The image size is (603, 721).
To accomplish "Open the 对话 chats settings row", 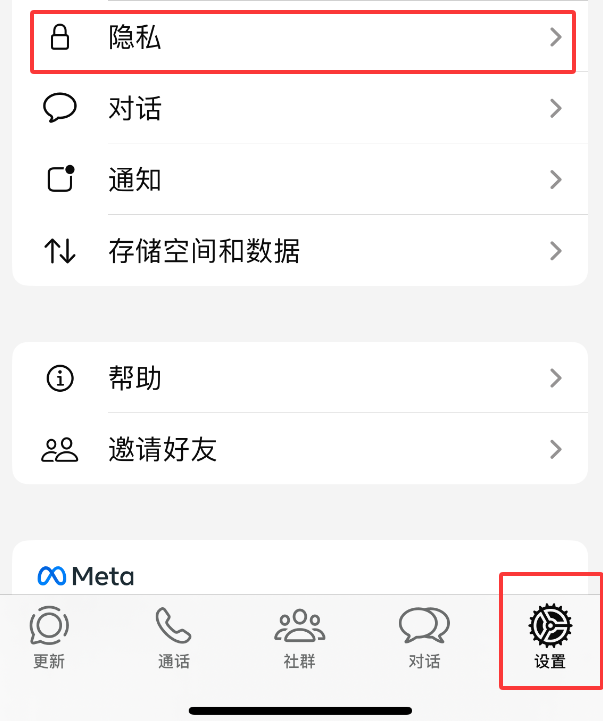I will pos(300,108).
